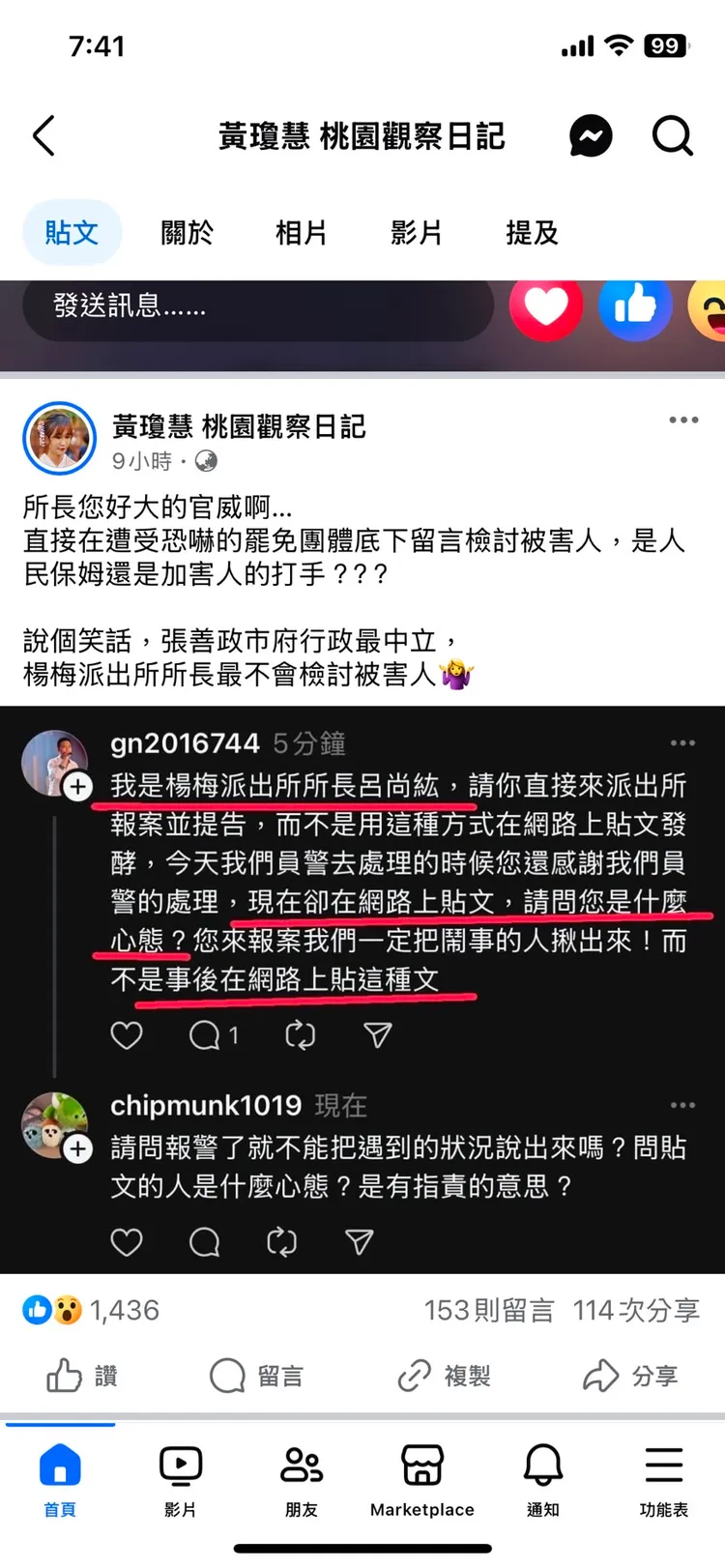Open Messenger from the top bar
Screen dimensions: 725x1568
[590, 136]
